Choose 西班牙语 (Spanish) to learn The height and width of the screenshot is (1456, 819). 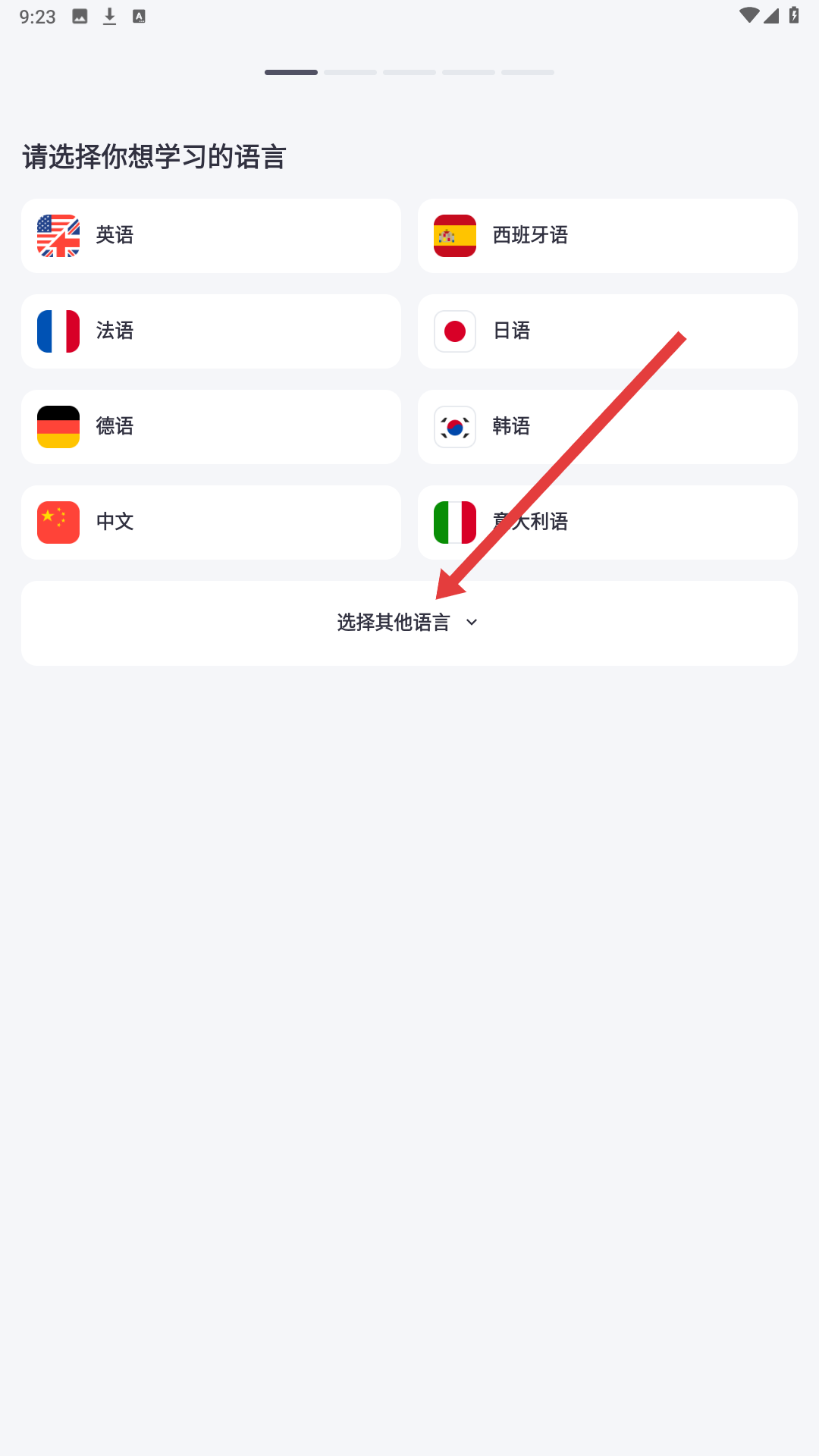point(607,236)
